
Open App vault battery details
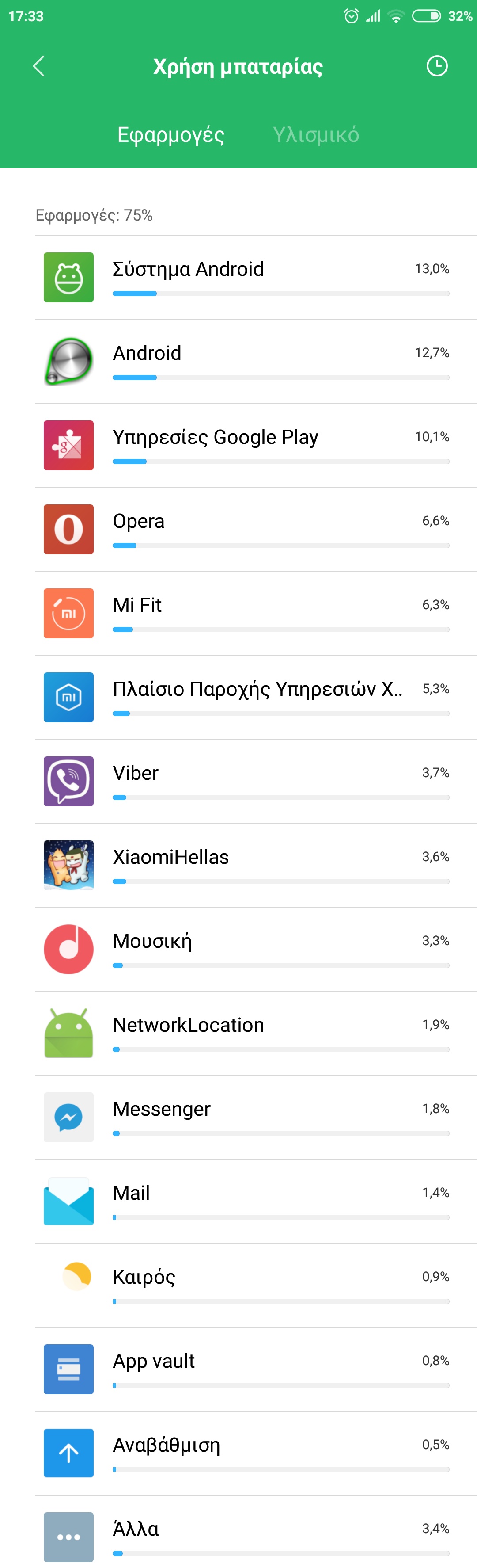[x=256, y=1370]
